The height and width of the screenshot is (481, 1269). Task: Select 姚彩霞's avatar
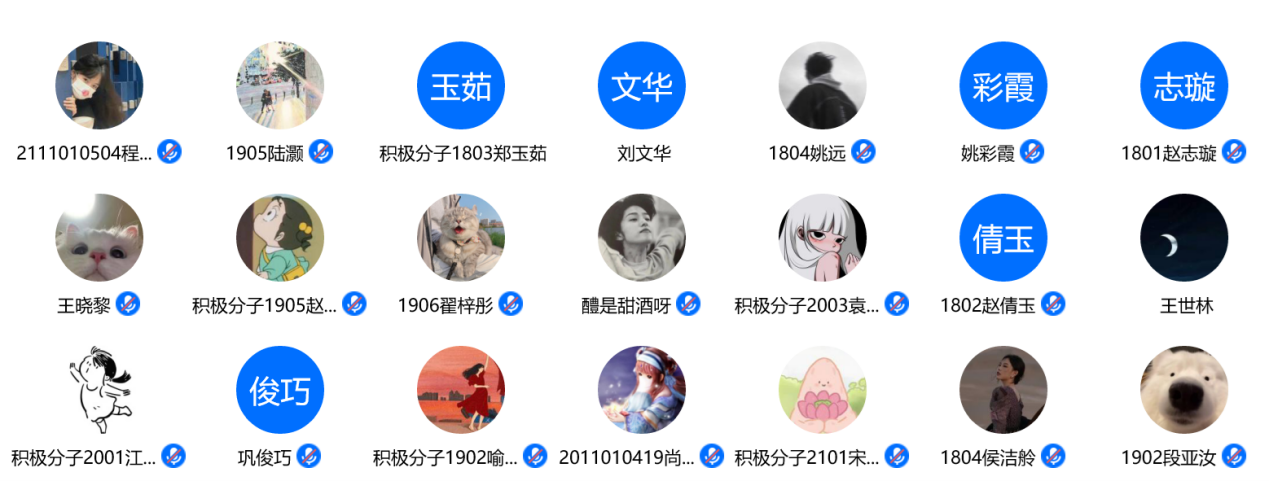[1003, 86]
